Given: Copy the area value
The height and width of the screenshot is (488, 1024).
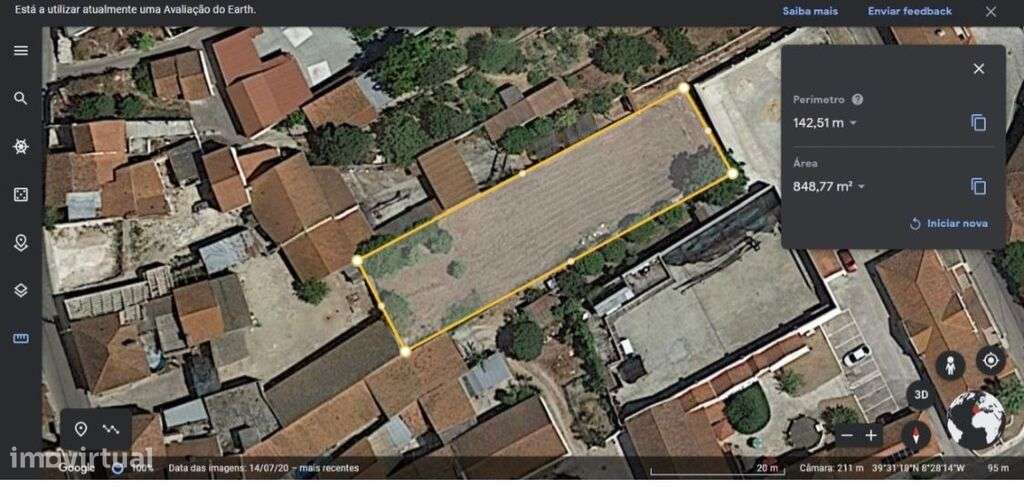Looking at the screenshot, I should [978, 186].
